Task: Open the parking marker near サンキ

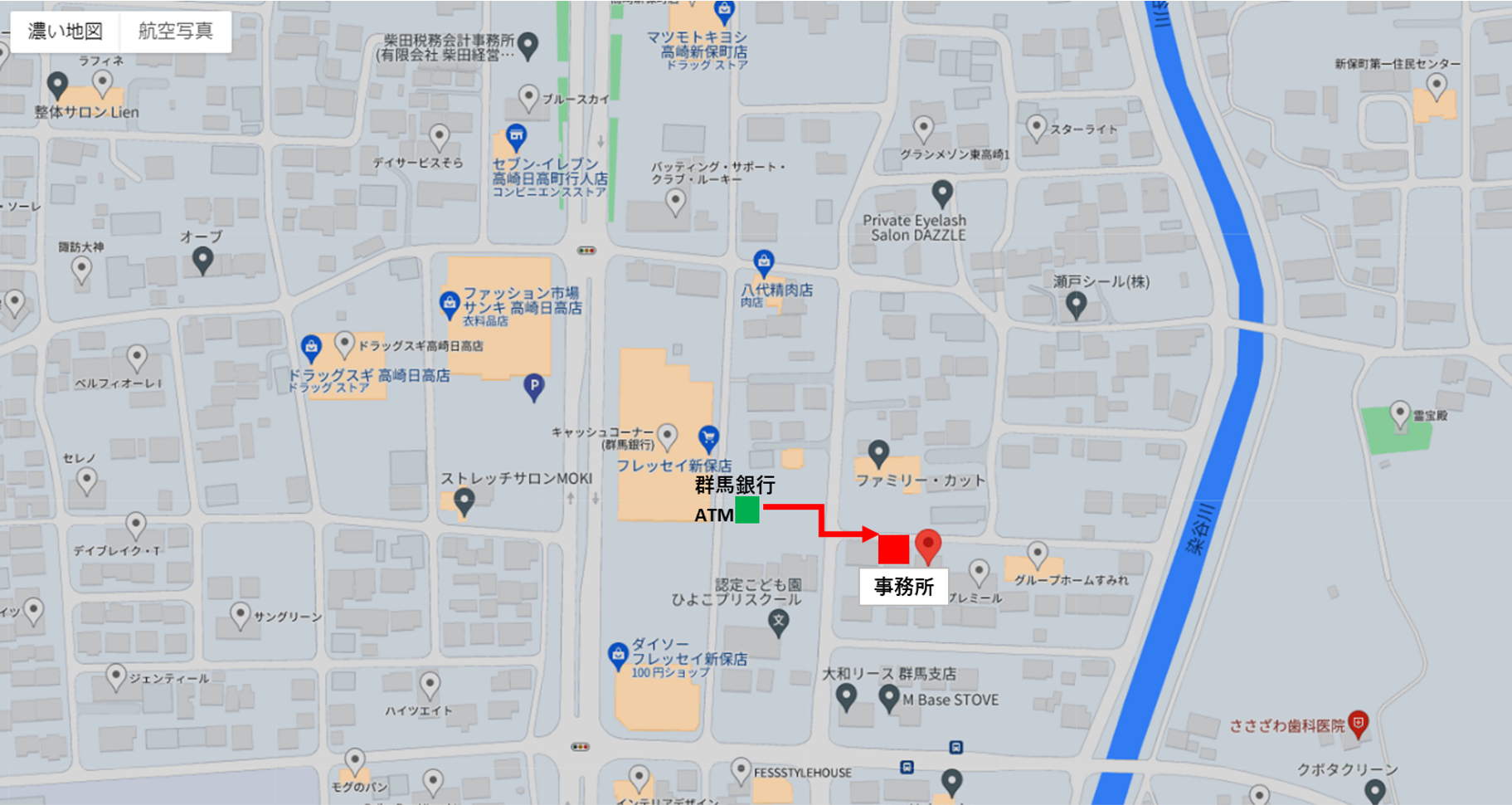Action: click(534, 386)
